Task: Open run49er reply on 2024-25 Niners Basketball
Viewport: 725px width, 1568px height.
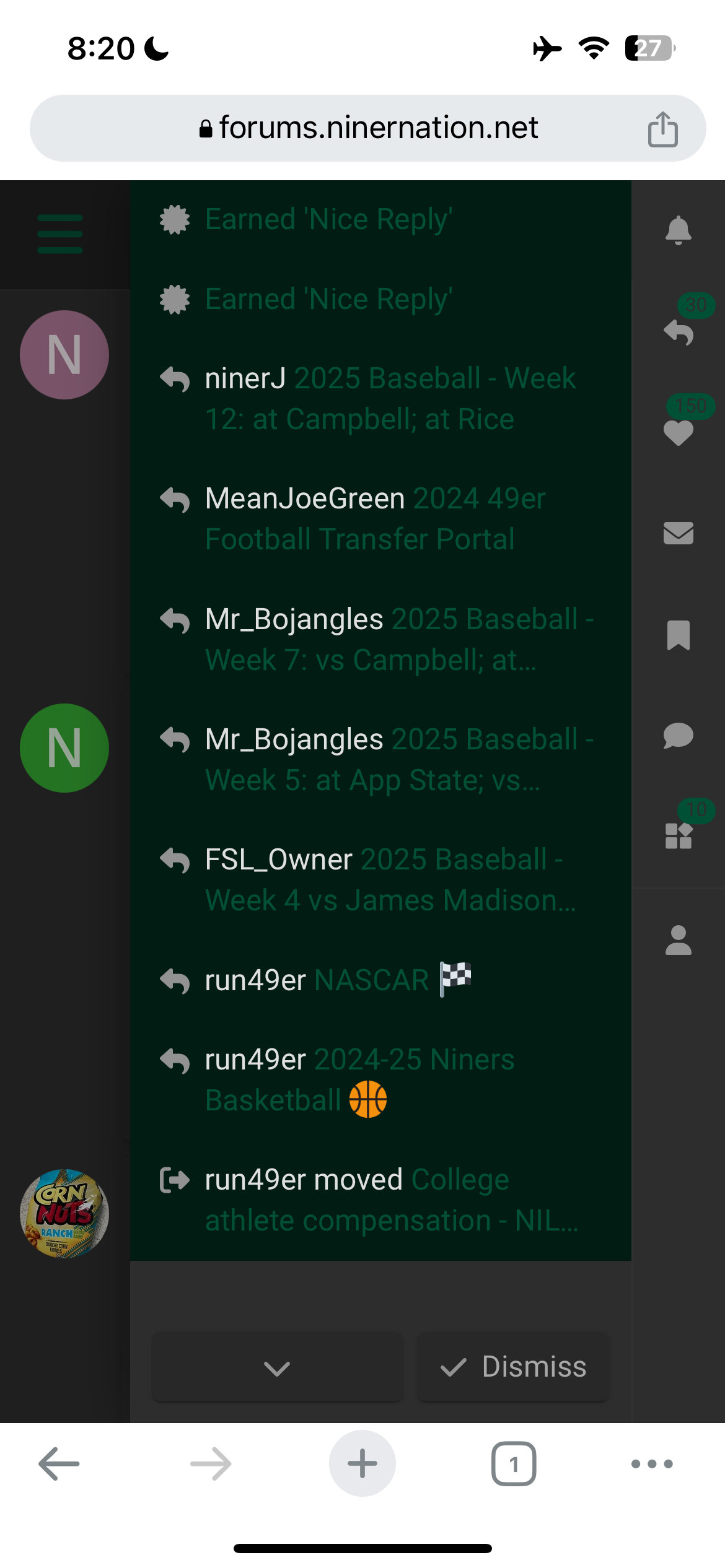Action: pos(359,1080)
